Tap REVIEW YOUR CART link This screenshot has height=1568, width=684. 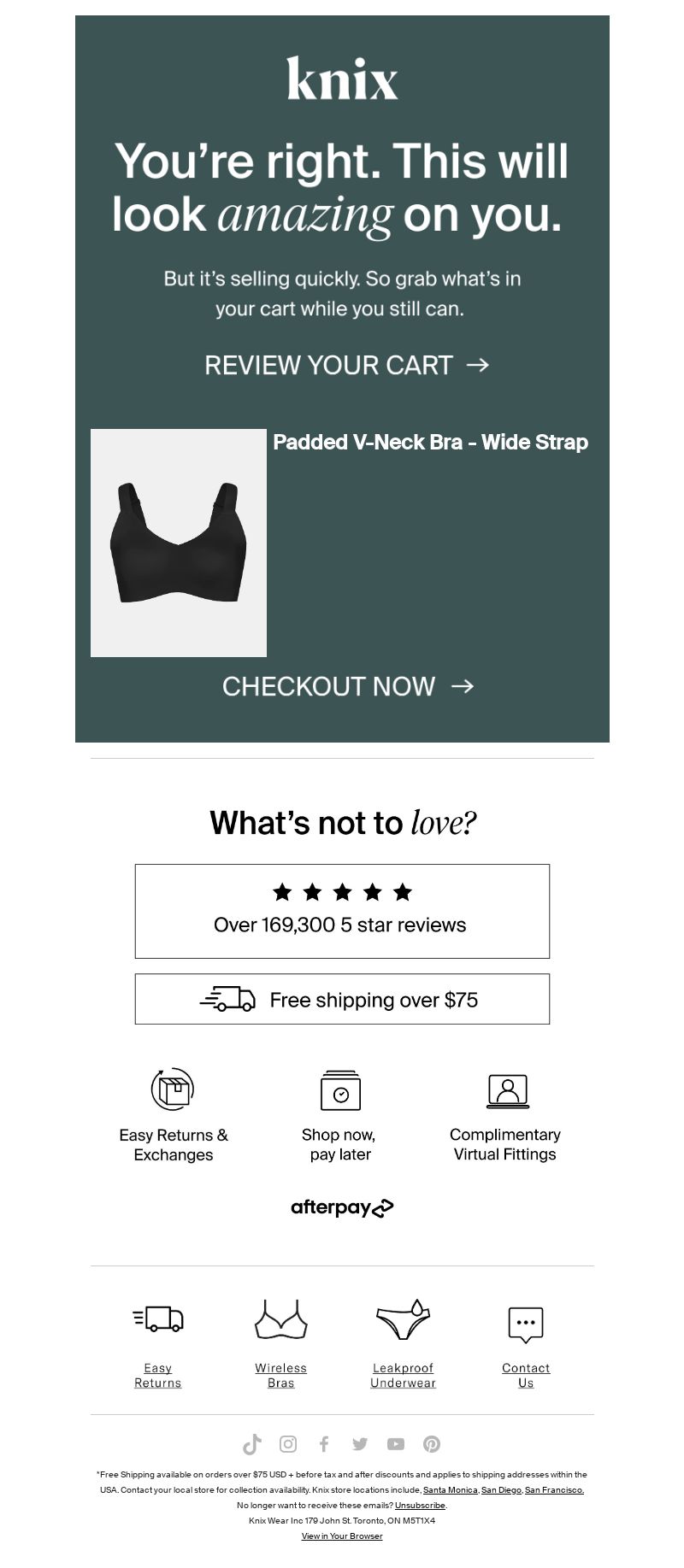point(346,365)
